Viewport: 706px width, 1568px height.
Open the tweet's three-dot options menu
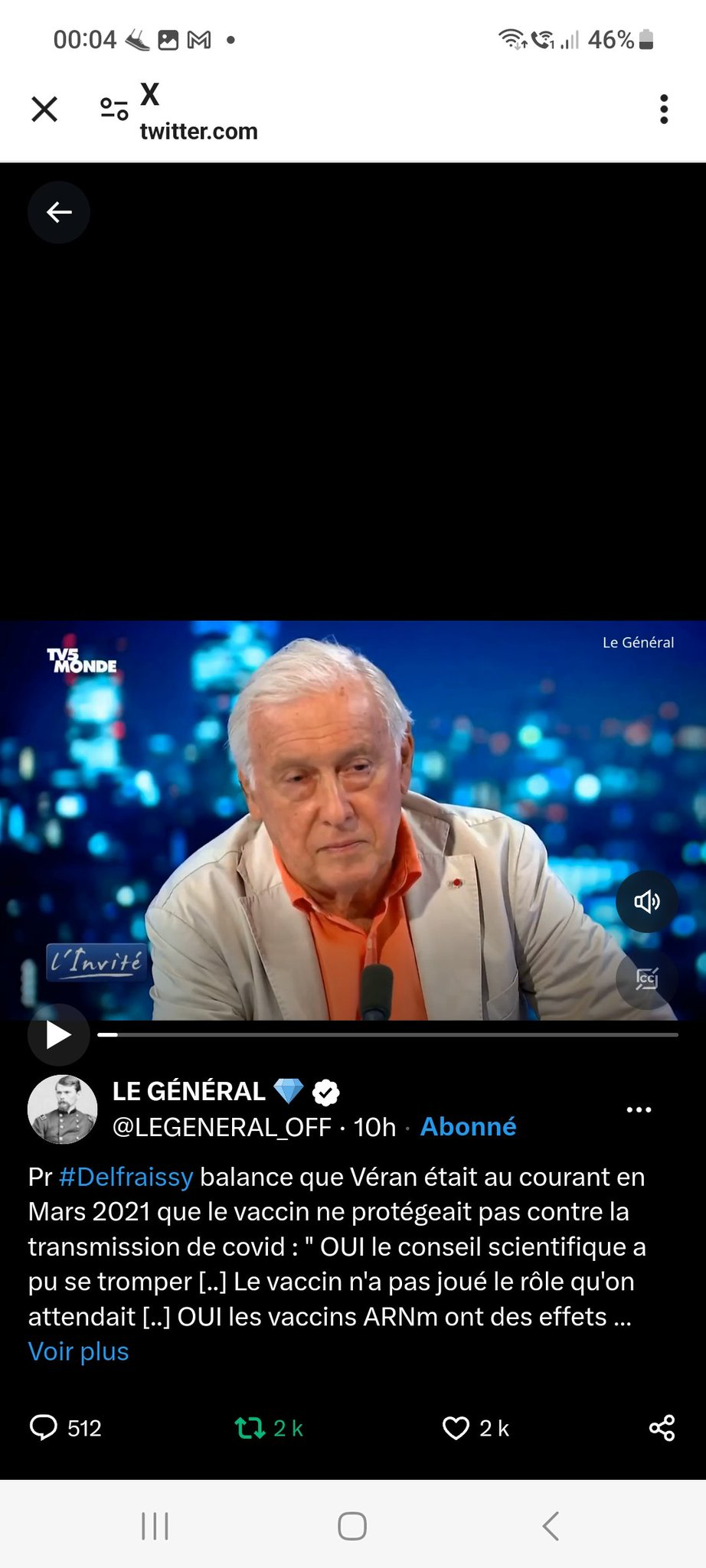[639, 1109]
